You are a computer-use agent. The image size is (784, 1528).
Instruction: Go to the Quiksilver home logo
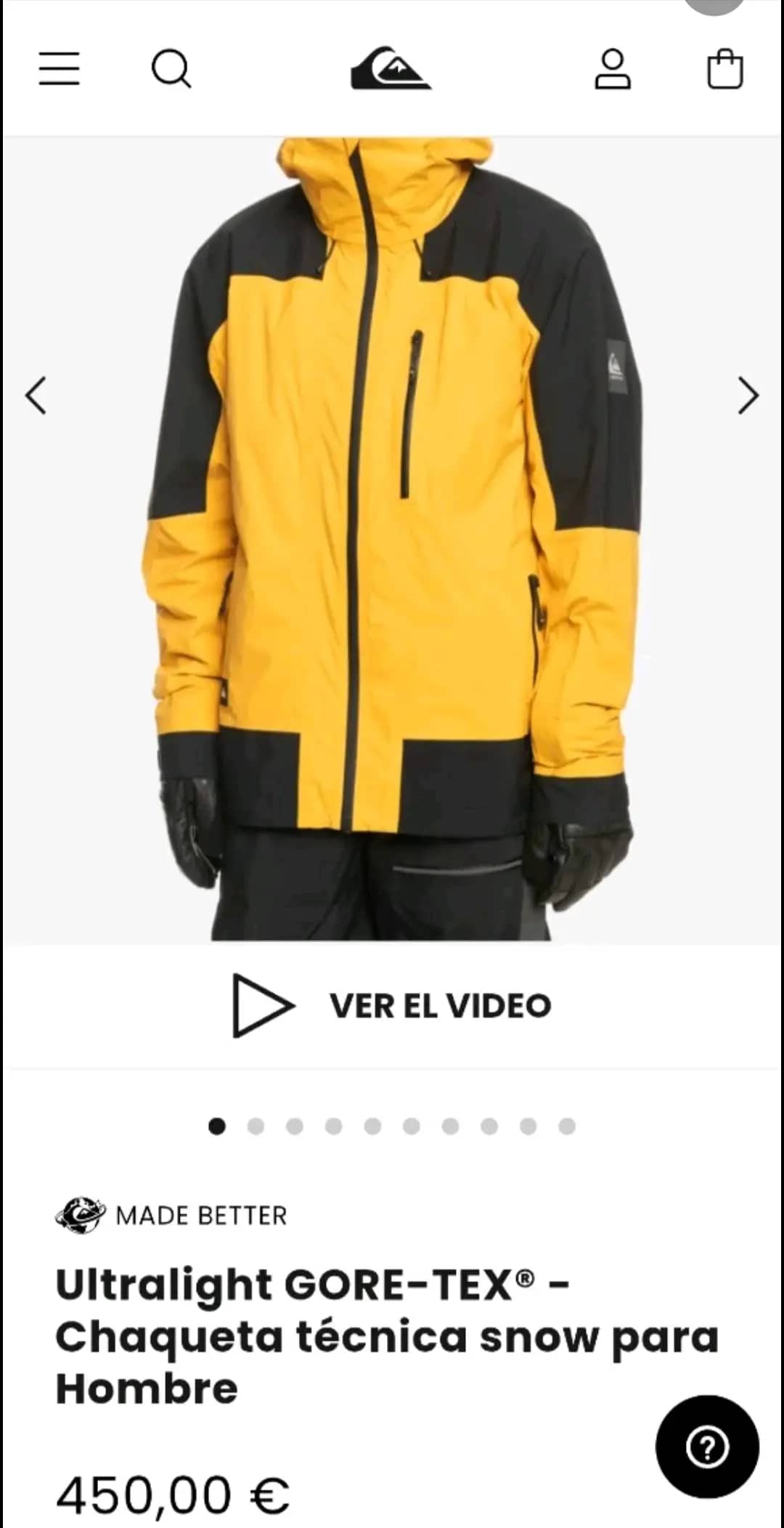tap(391, 69)
